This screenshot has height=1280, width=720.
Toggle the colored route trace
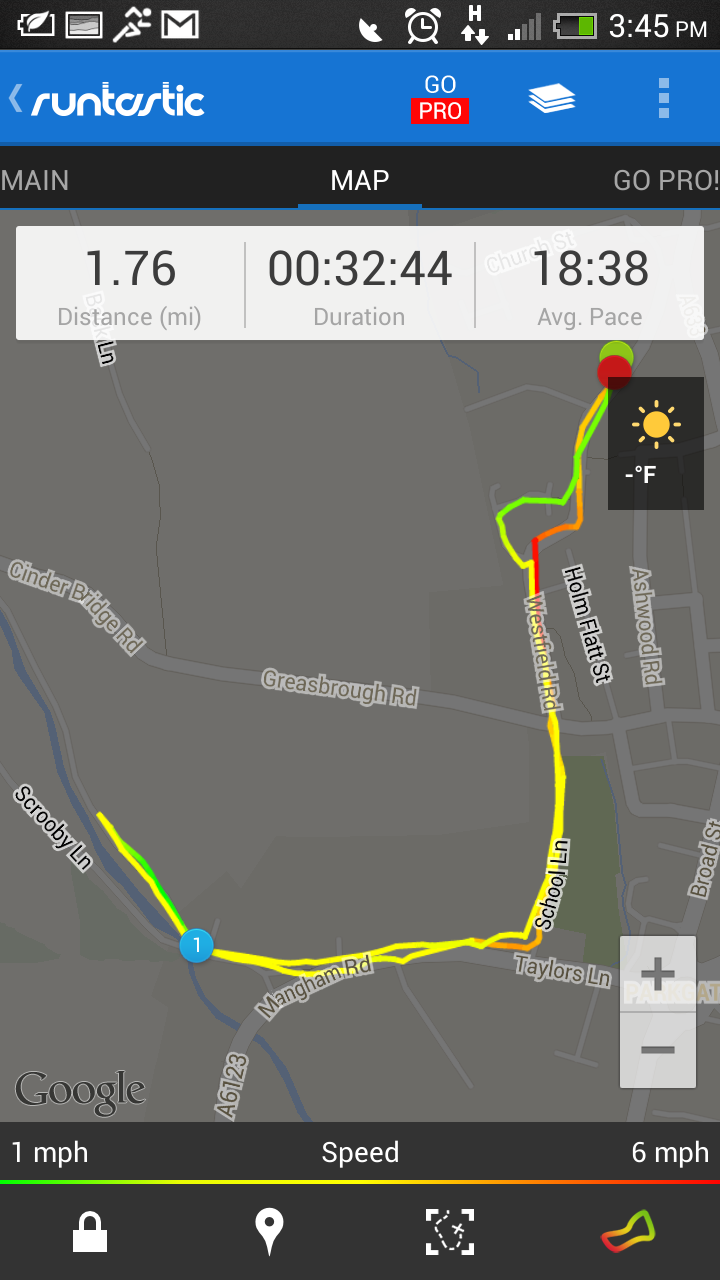point(628,1231)
